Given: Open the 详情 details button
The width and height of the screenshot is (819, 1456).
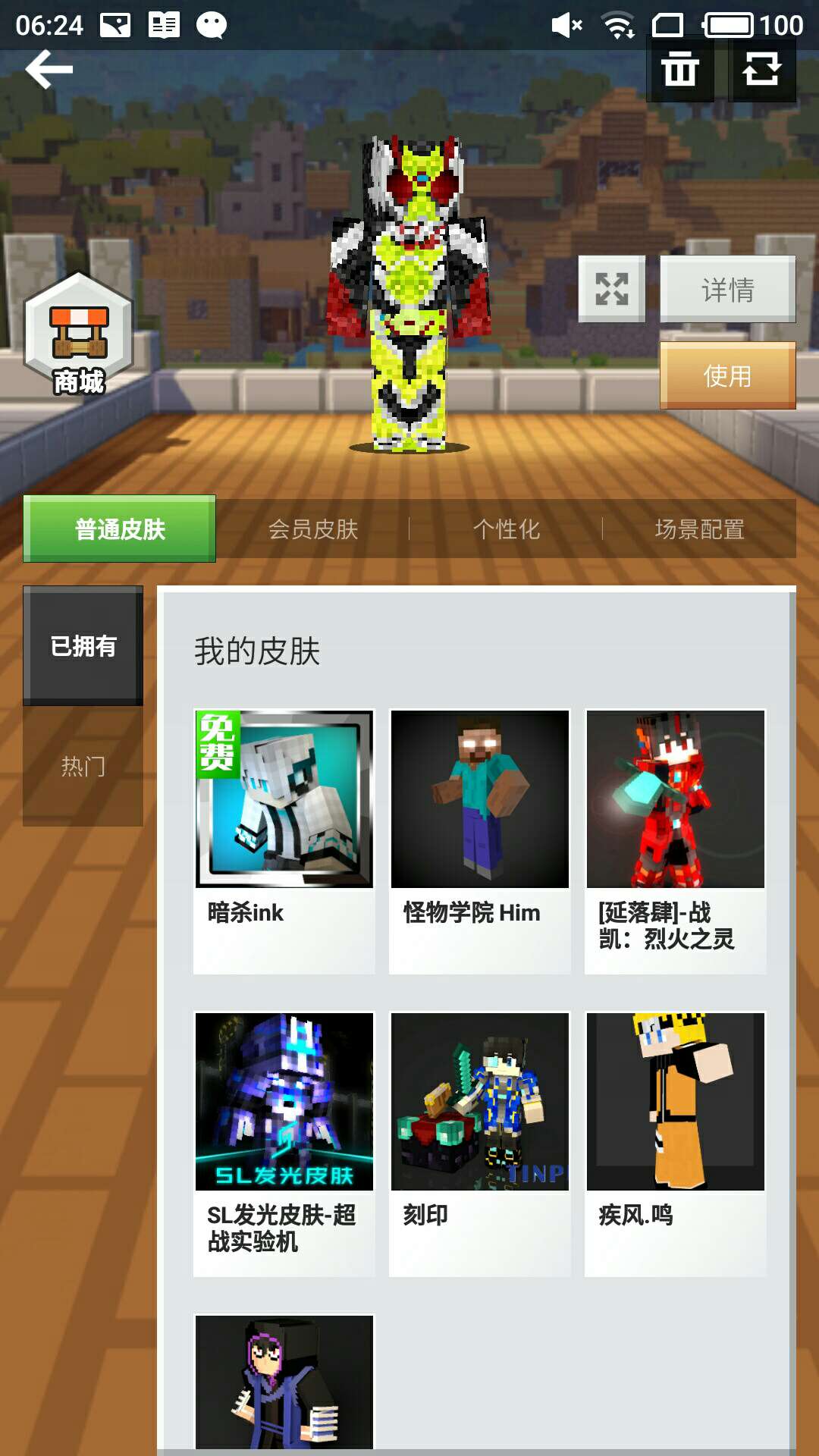Looking at the screenshot, I should pyautogui.click(x=727, y=289).
